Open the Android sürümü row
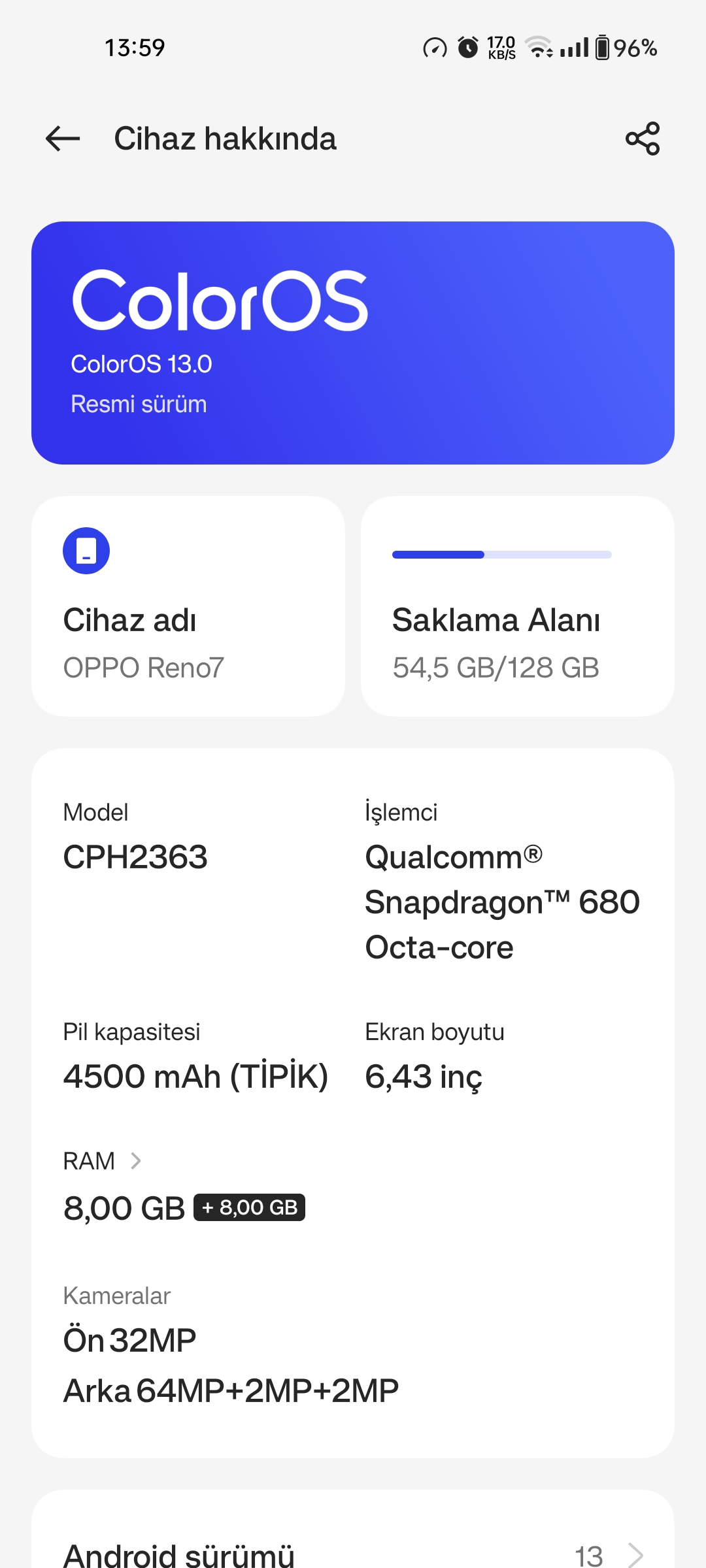 click(353, 1554)
